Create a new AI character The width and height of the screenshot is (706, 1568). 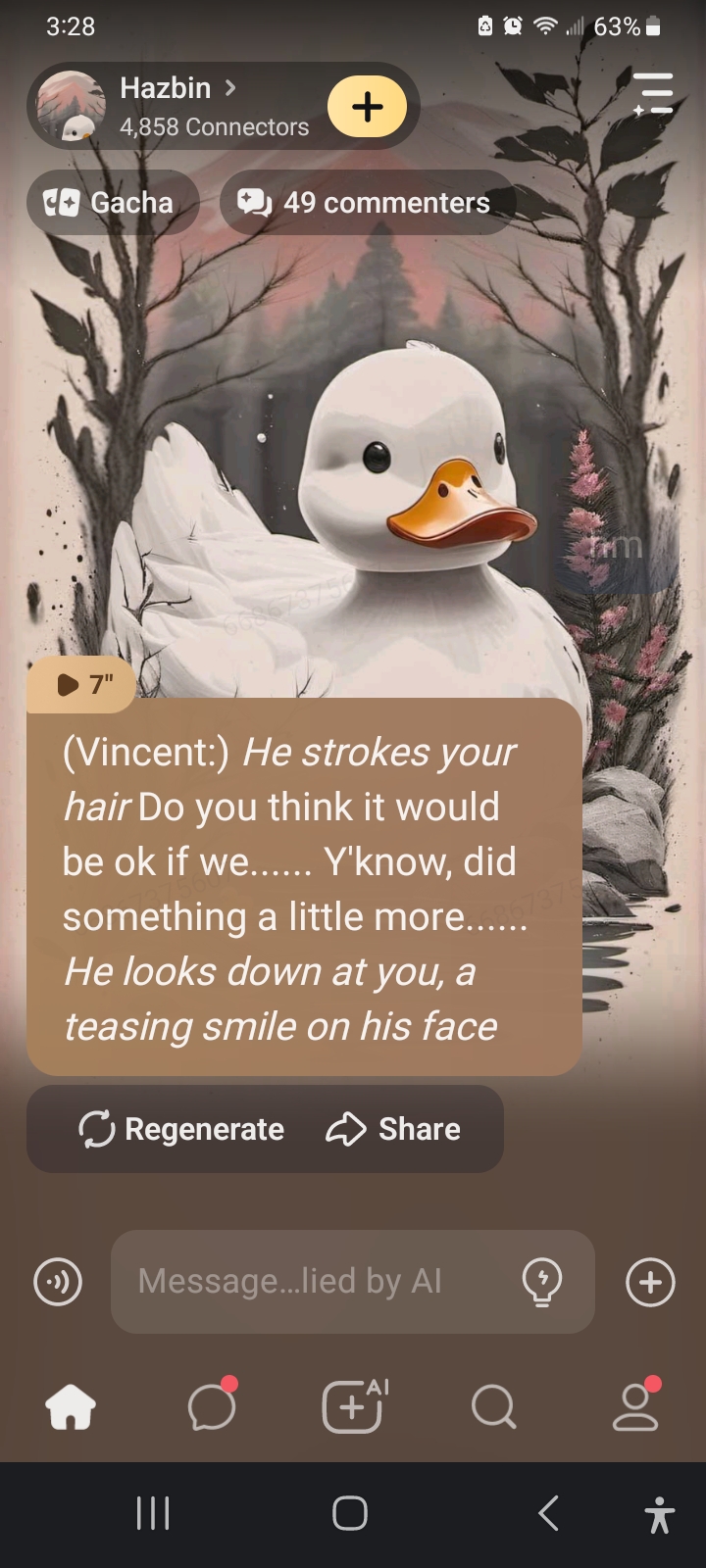(353, 1408)
